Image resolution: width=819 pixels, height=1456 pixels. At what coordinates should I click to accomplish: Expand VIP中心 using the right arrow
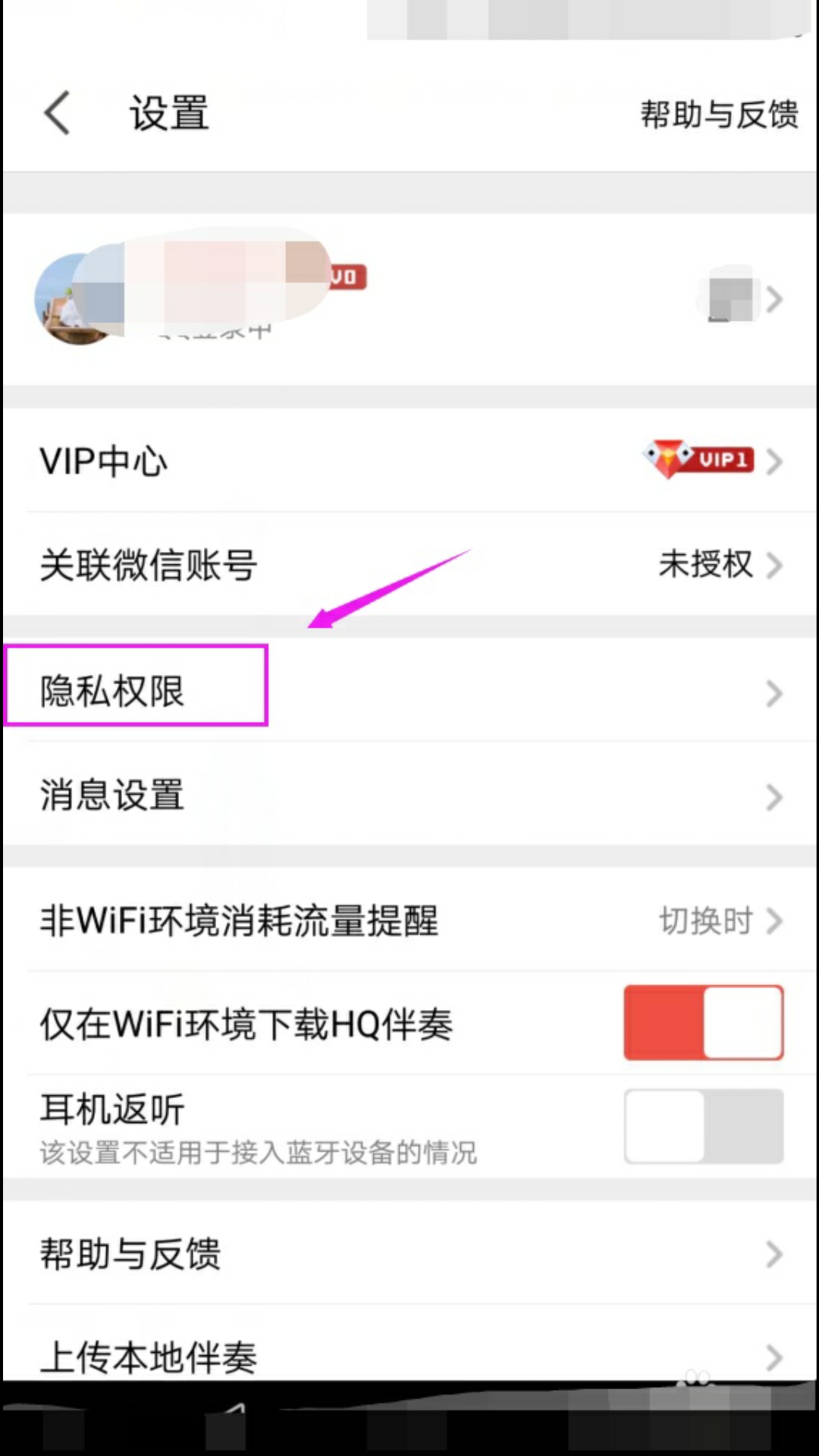click(773, 460)
